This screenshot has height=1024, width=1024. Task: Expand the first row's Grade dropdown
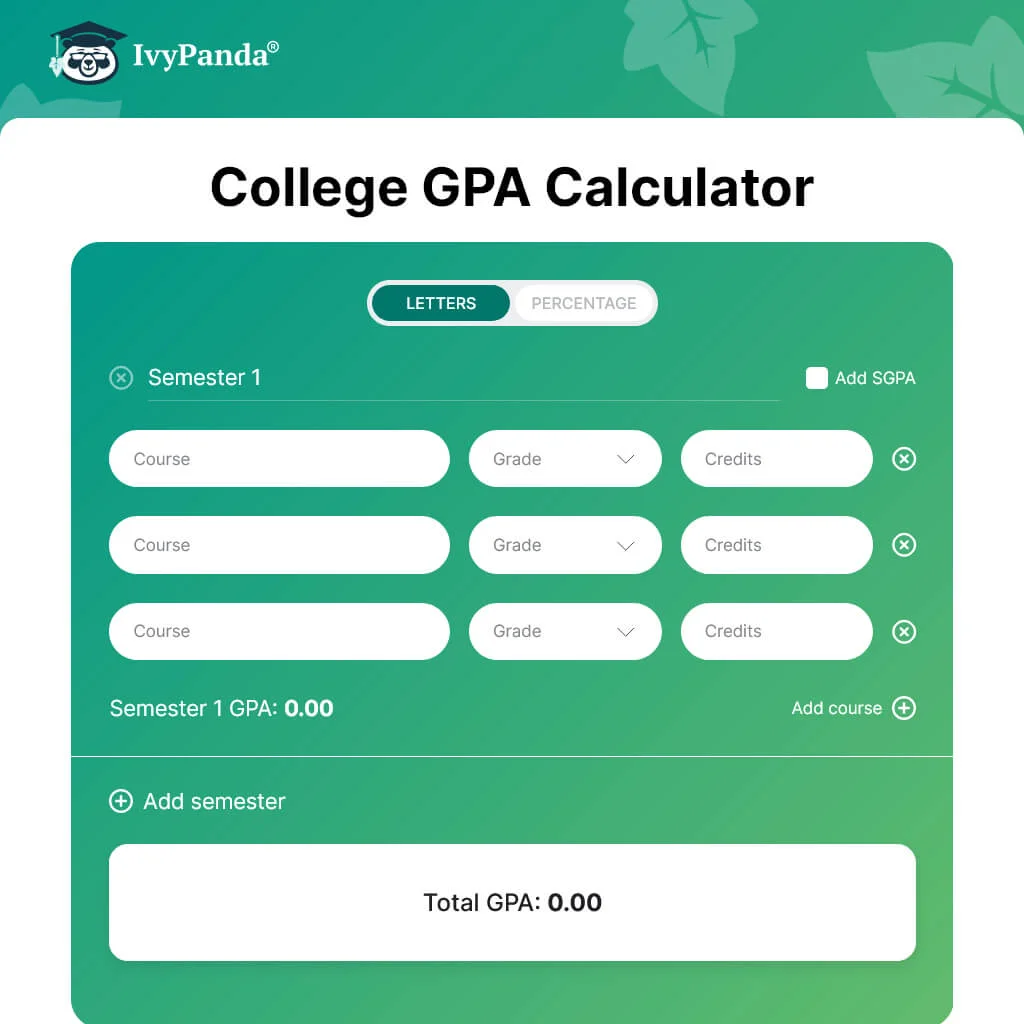click(x=565, y=459)
